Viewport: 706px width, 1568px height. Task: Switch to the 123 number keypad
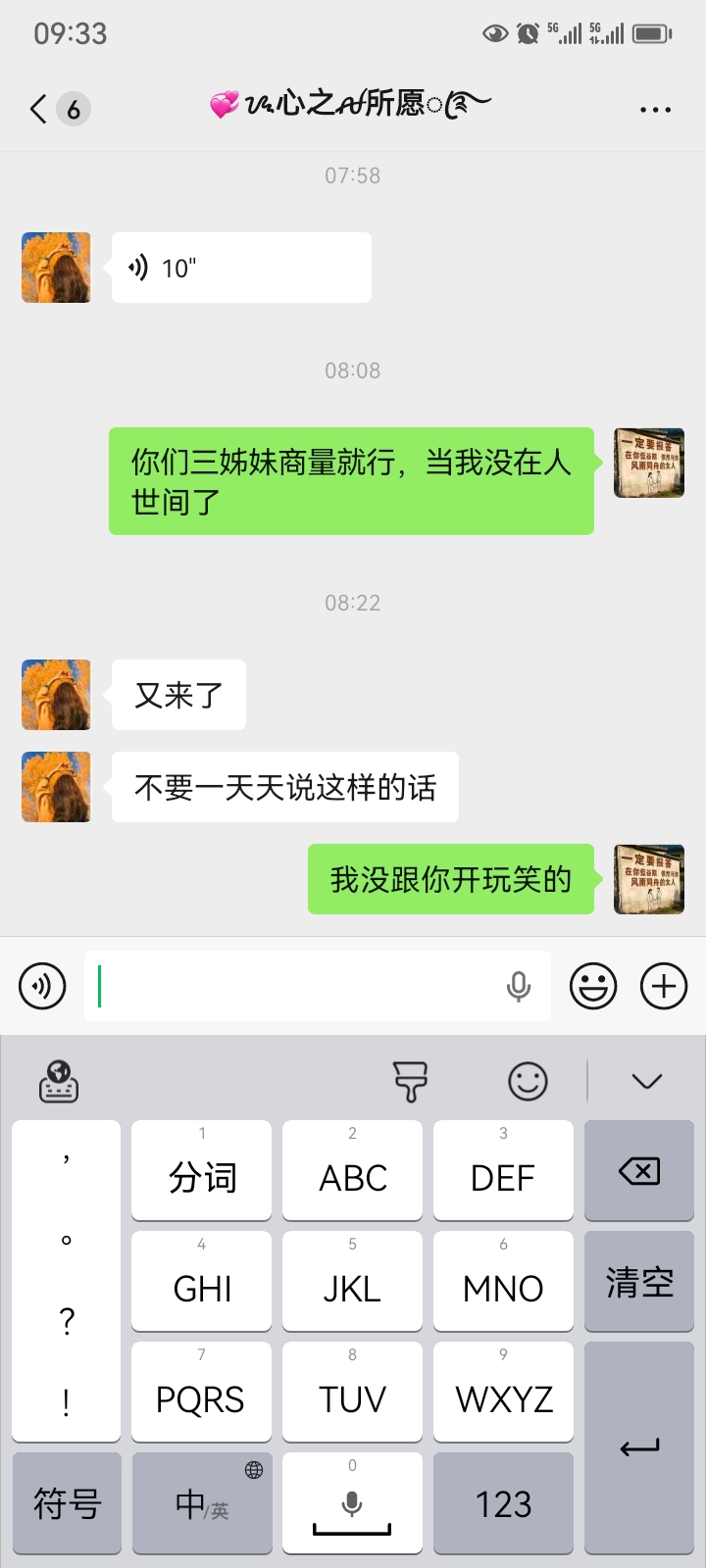503,1503
